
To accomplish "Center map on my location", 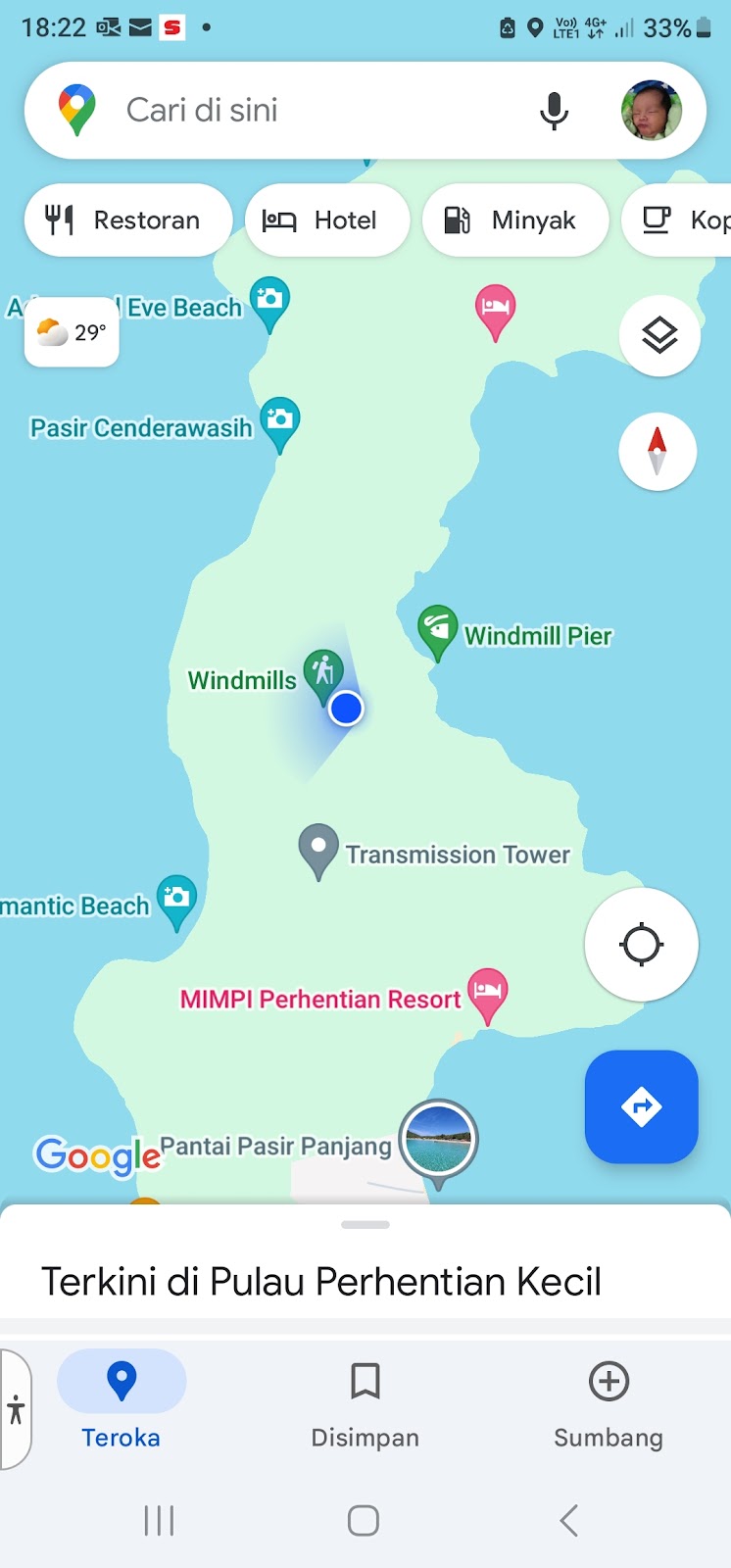I will pyautogui.click(x=642, y=945).
